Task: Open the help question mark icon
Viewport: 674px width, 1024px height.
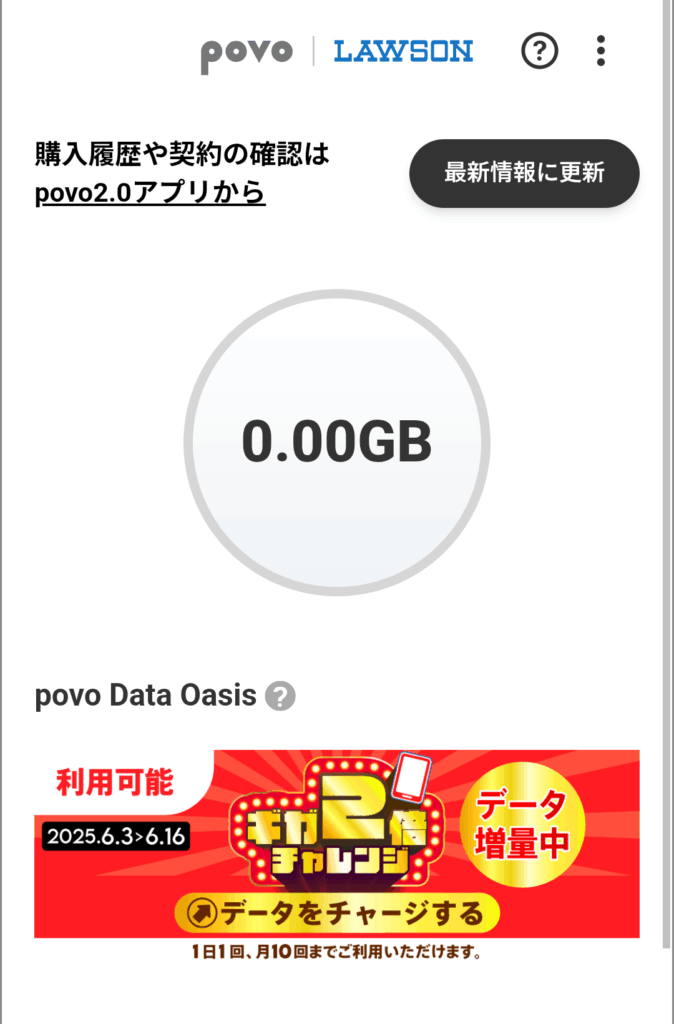Action: [540, 50]
